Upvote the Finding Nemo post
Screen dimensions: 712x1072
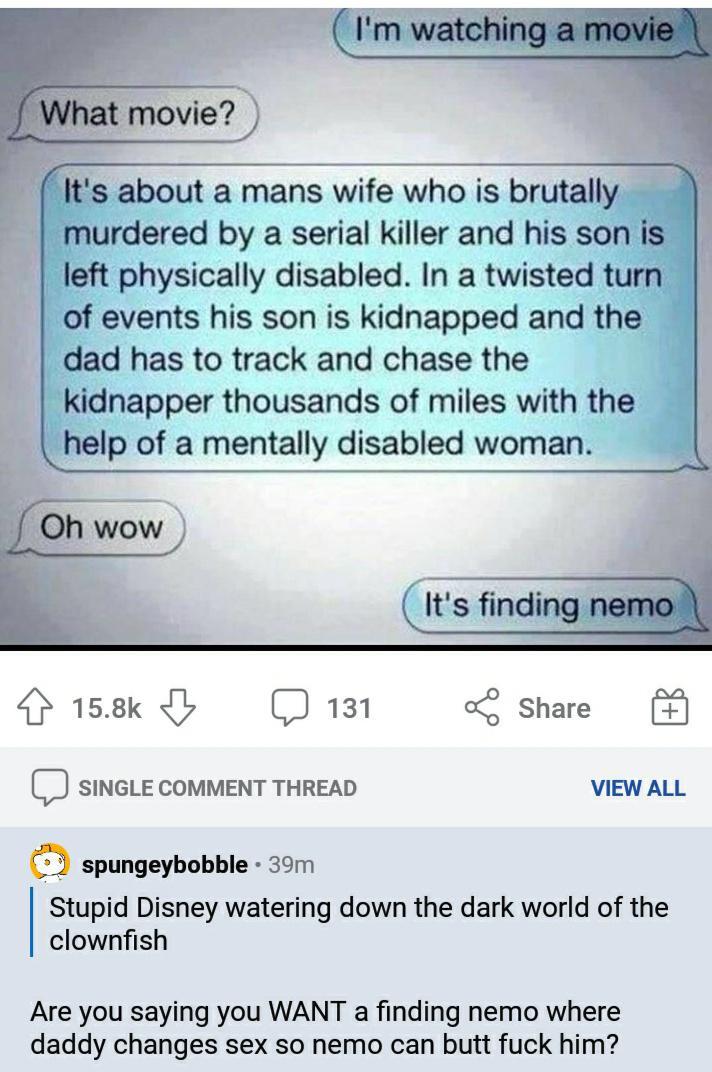(x=41, y=708)
